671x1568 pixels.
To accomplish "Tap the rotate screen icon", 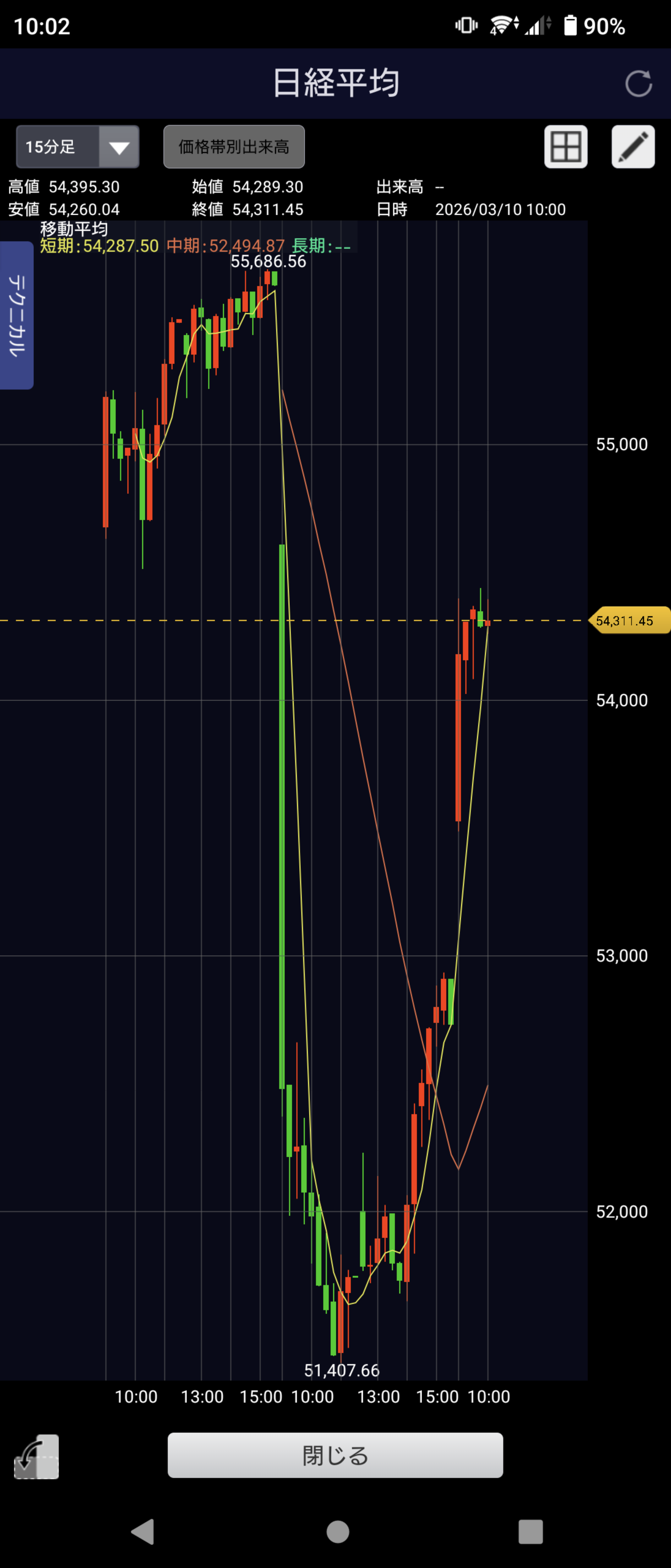I will (x=36, y=1457).
